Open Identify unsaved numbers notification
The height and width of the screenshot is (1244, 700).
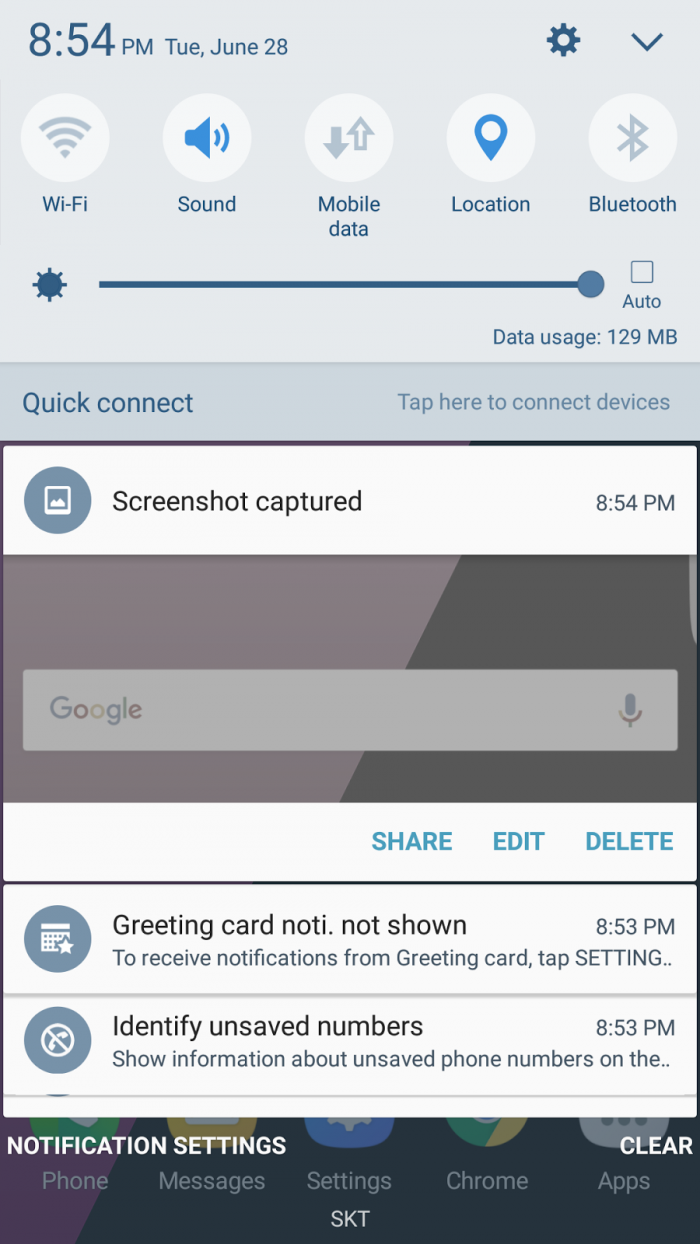[350, 1041]
